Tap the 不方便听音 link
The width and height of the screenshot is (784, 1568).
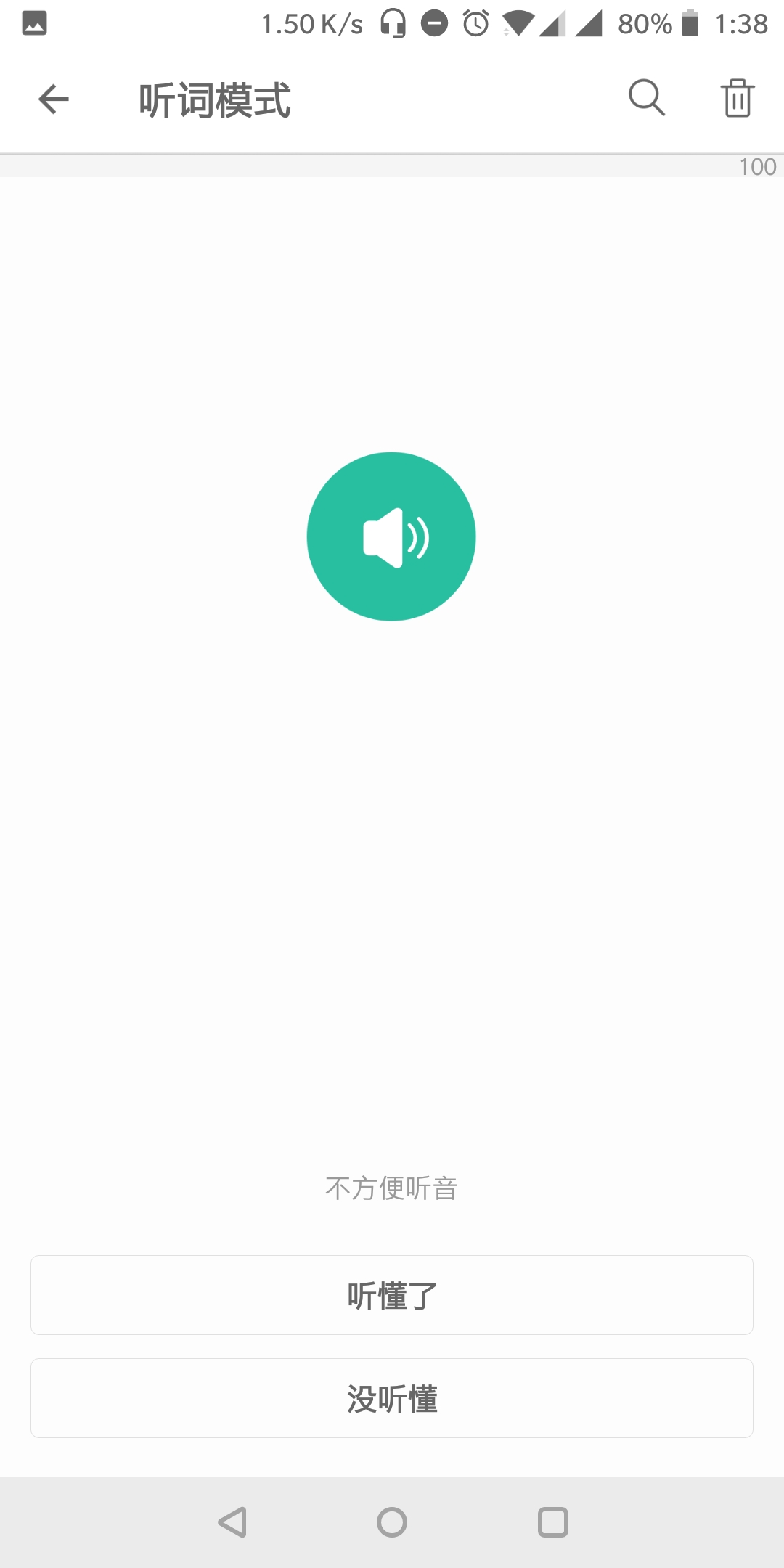(x=391, y=1188)
